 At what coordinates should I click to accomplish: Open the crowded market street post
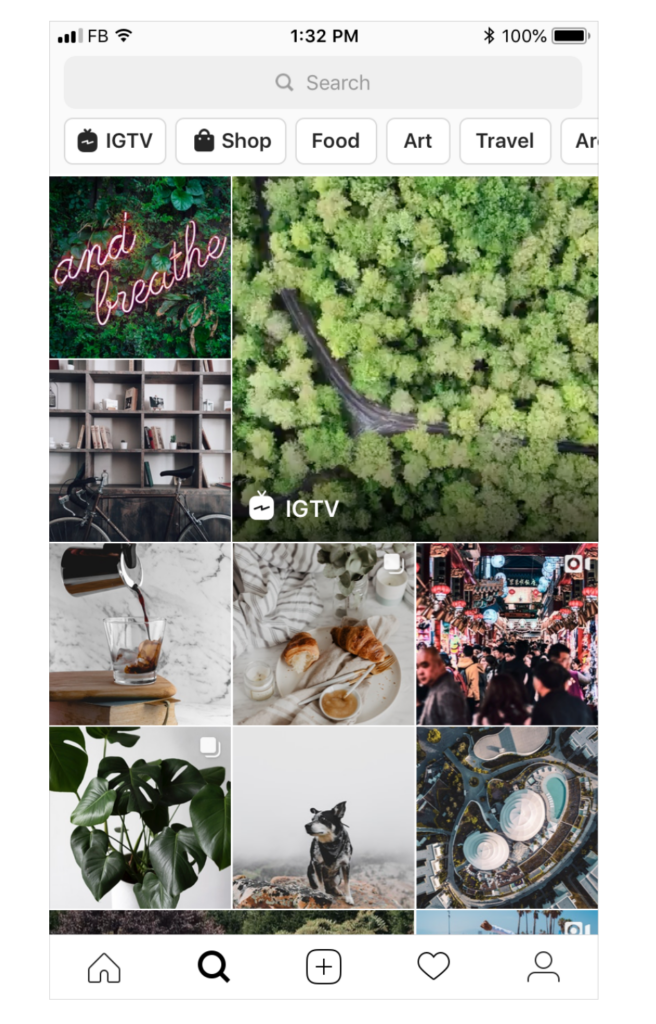coord(507,634)
